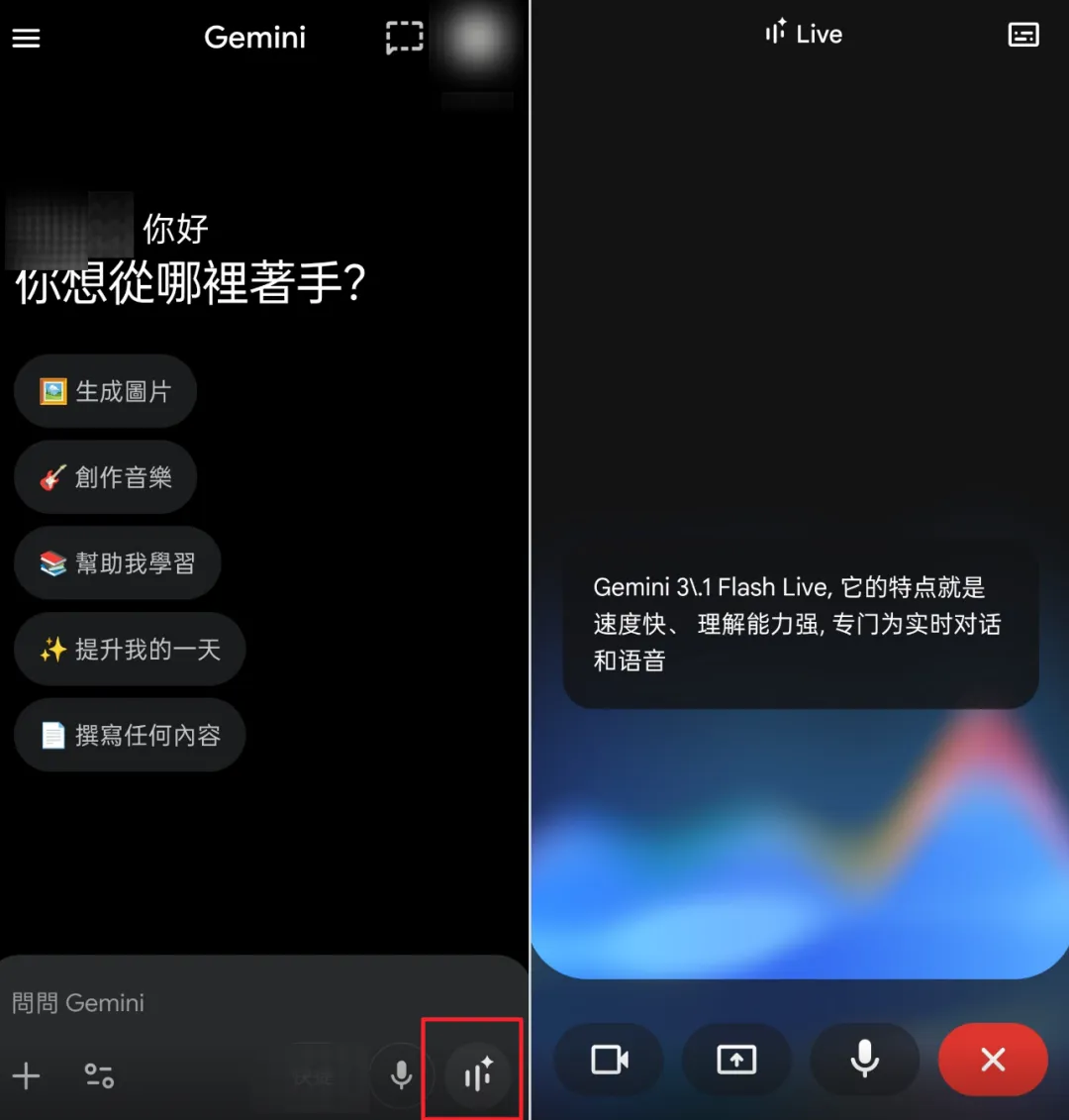Start a temporary chat
The image size is (1069, 1120).
click(404, 38)
